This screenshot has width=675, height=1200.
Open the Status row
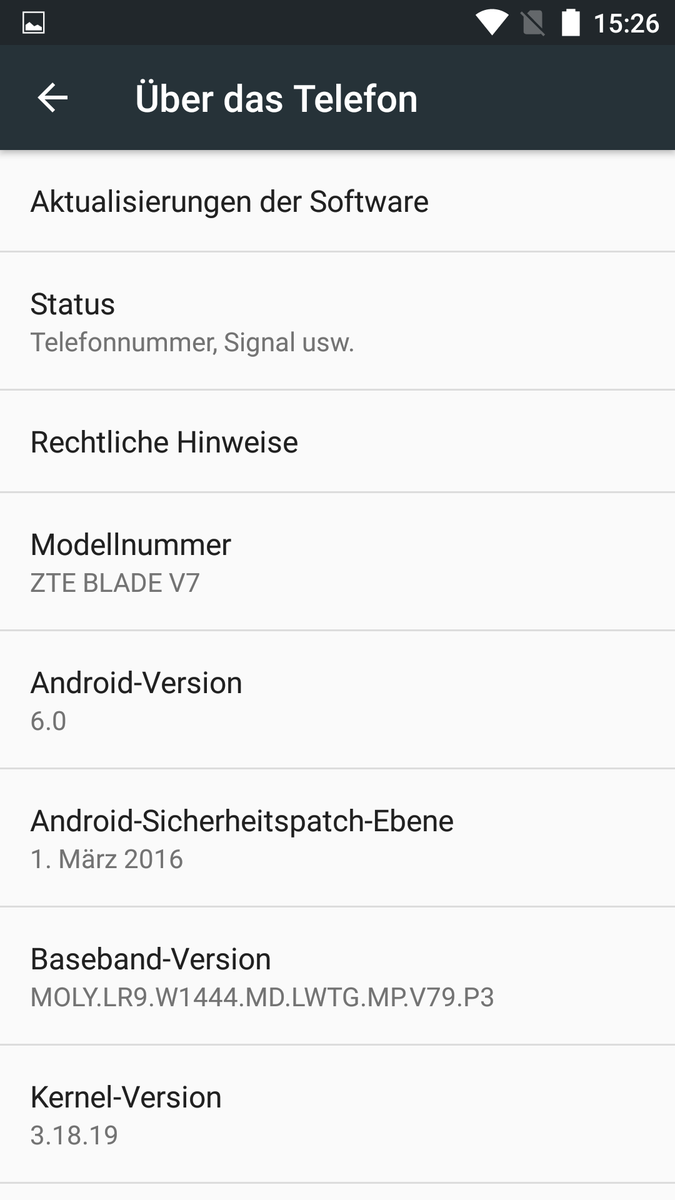(337, 321)
